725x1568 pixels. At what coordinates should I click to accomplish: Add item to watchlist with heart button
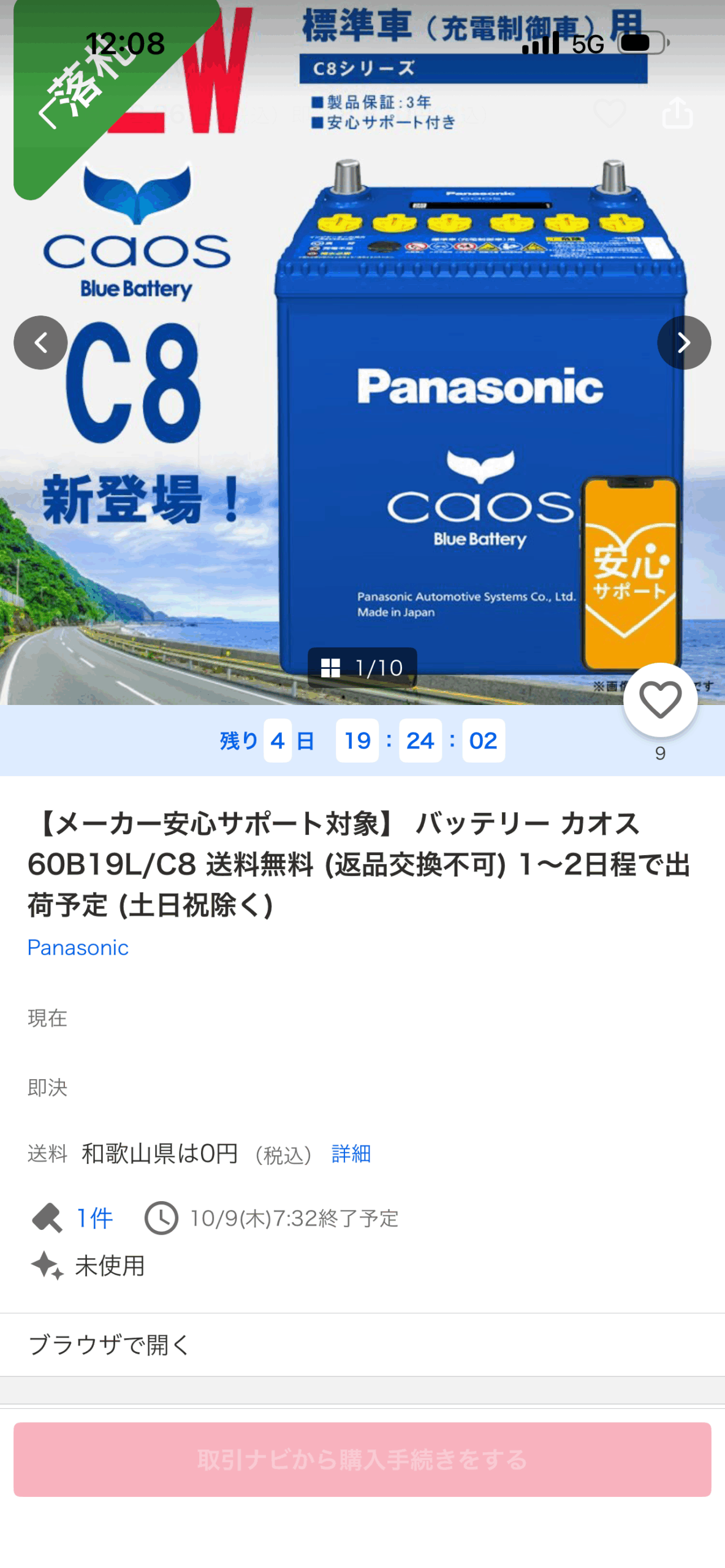click(x=660, y=700)
